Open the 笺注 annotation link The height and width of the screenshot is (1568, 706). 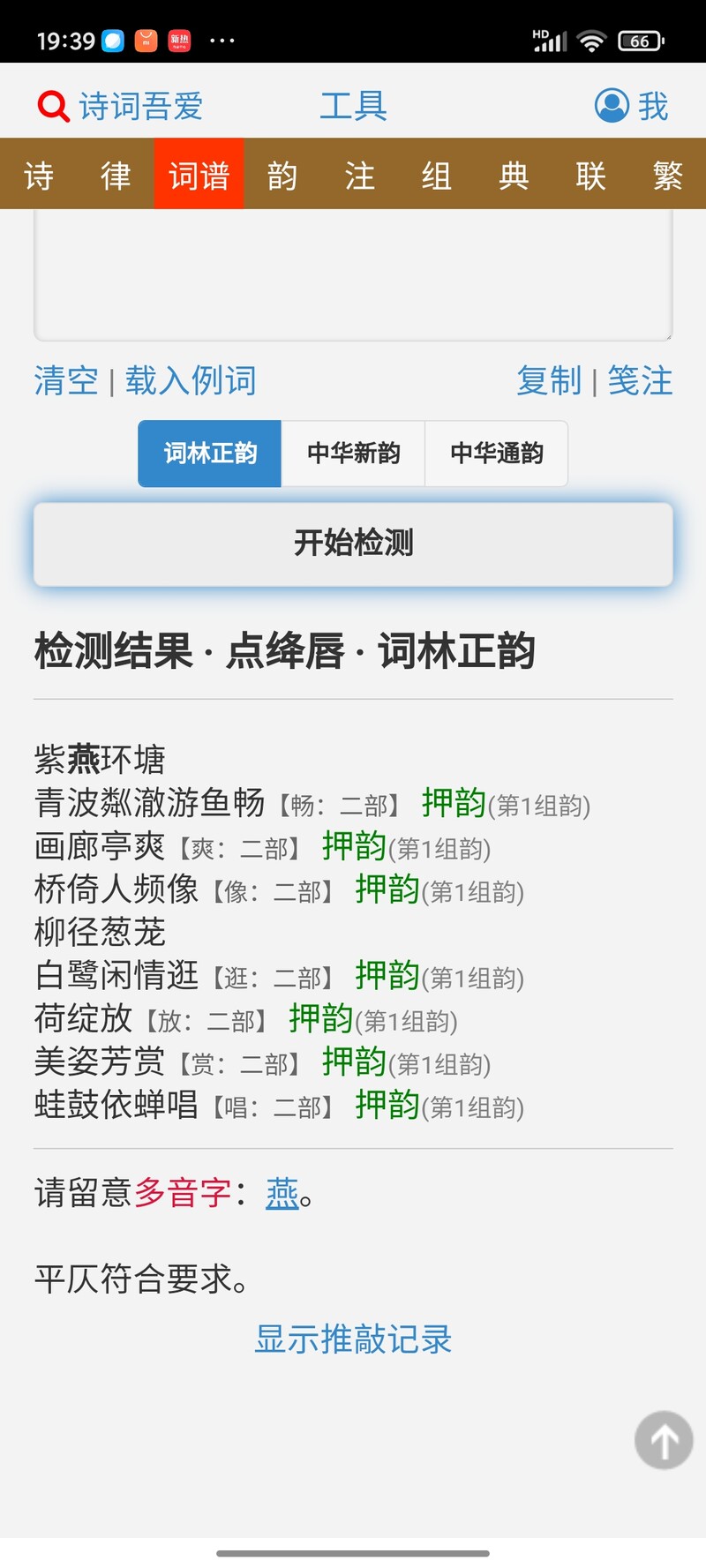pyautogui.click(x=640, y=381)
